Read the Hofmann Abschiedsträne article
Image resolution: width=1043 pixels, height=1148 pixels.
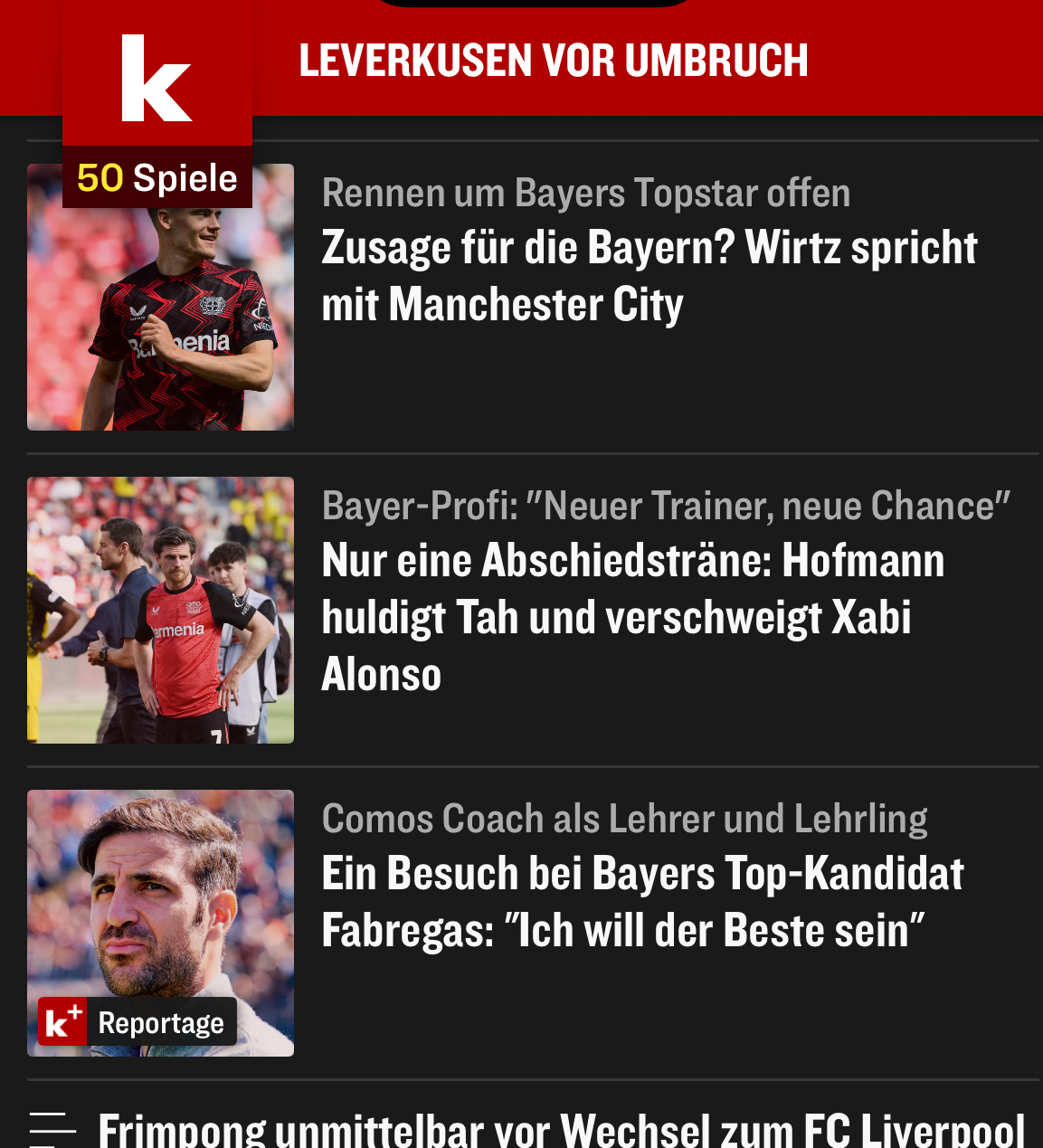633,616
